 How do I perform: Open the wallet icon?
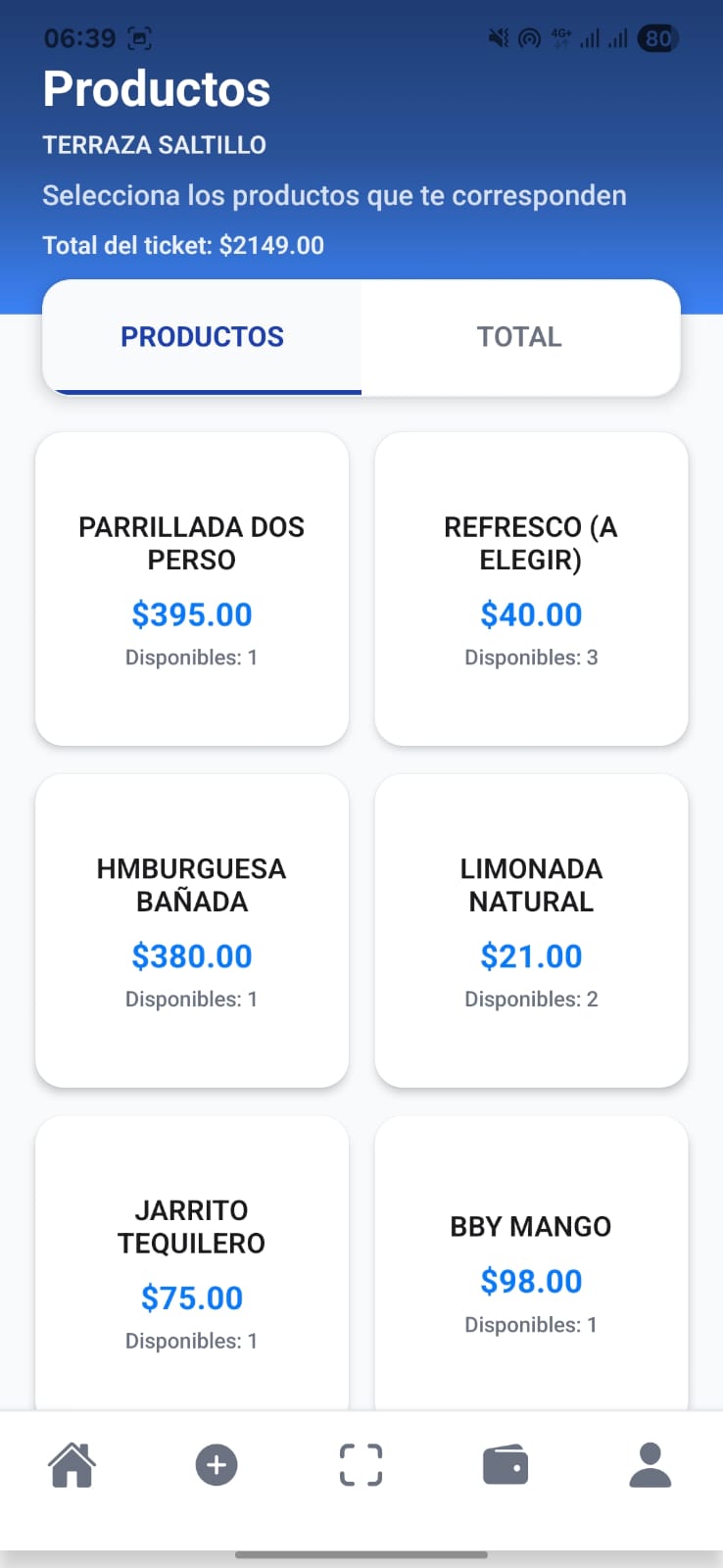(x=506, y=1466)
